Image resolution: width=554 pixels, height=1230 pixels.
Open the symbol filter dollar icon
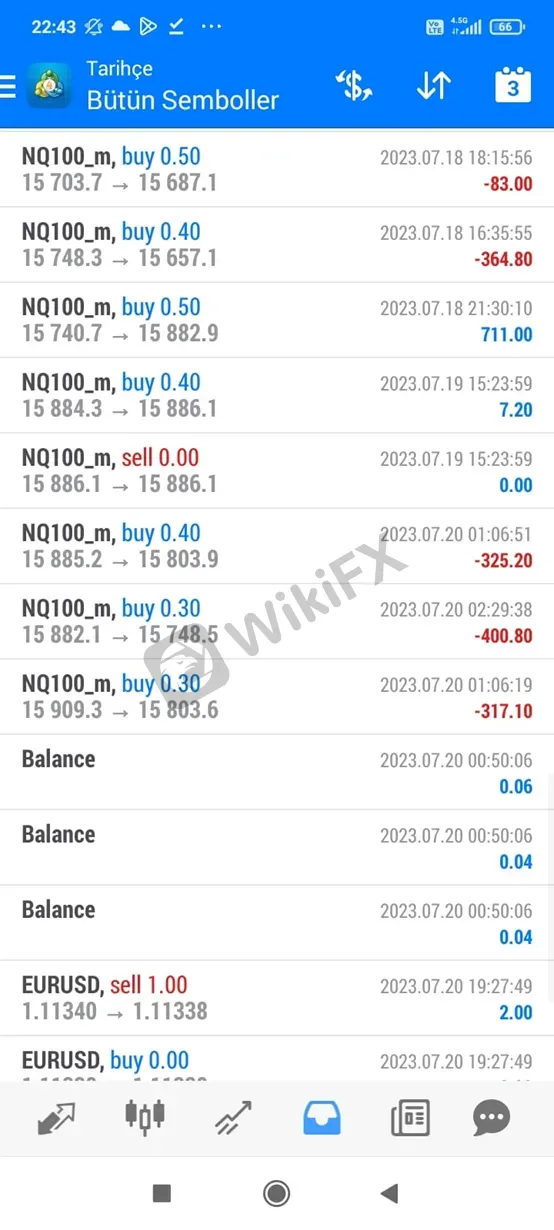pos(354,86)
